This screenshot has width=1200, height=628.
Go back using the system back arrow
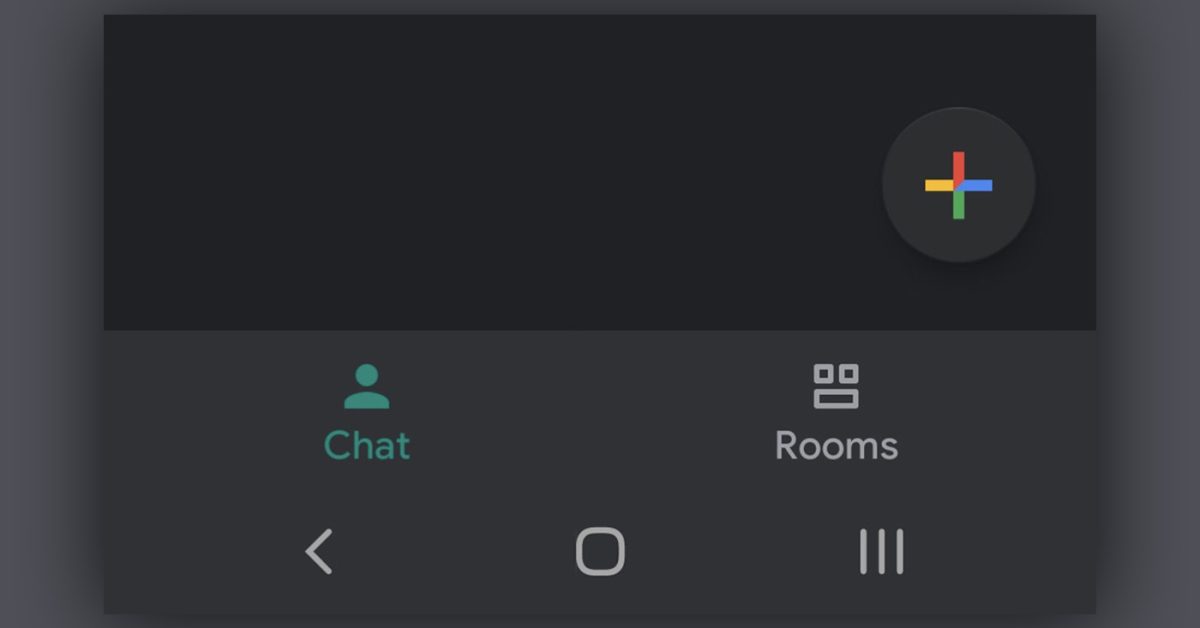click(x=319, y=551)
